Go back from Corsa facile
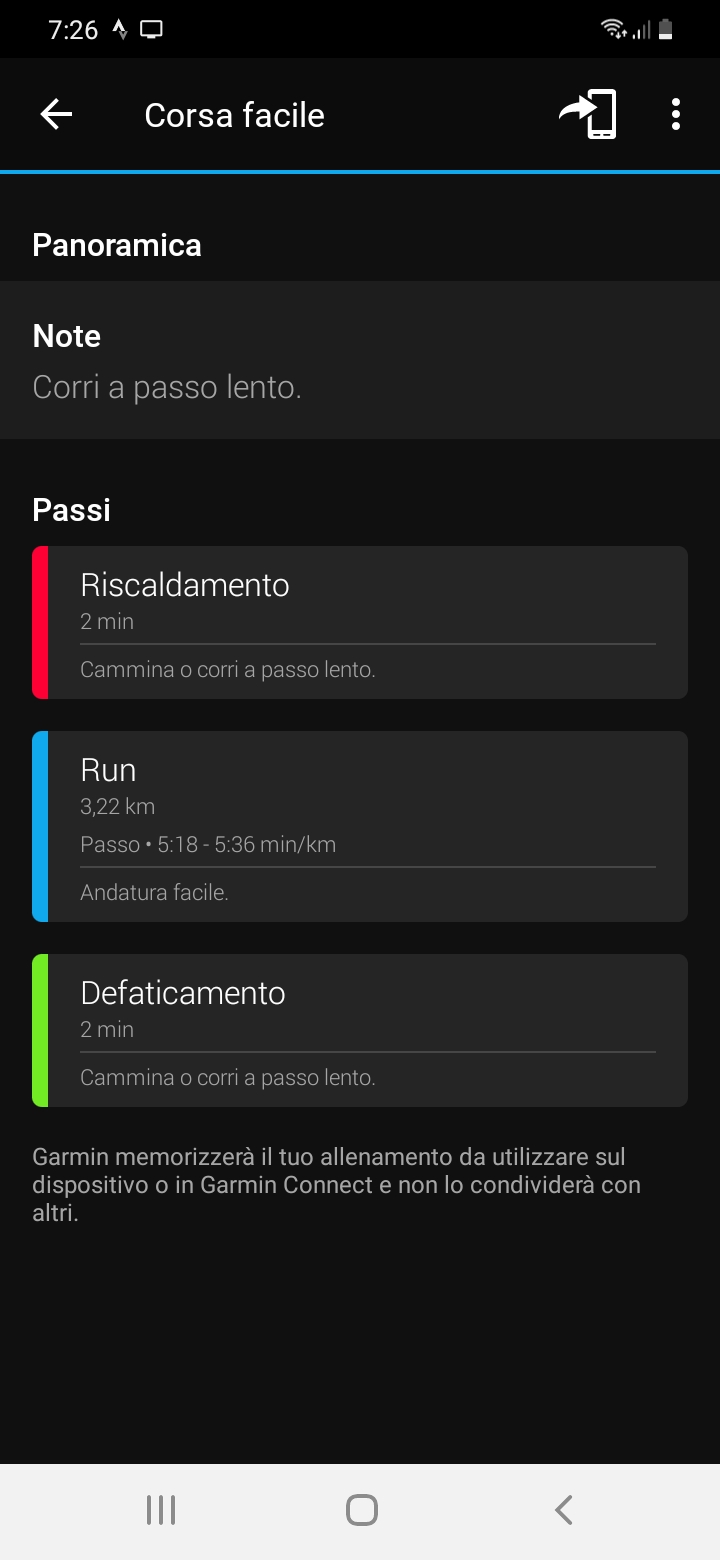 point(56,115)
